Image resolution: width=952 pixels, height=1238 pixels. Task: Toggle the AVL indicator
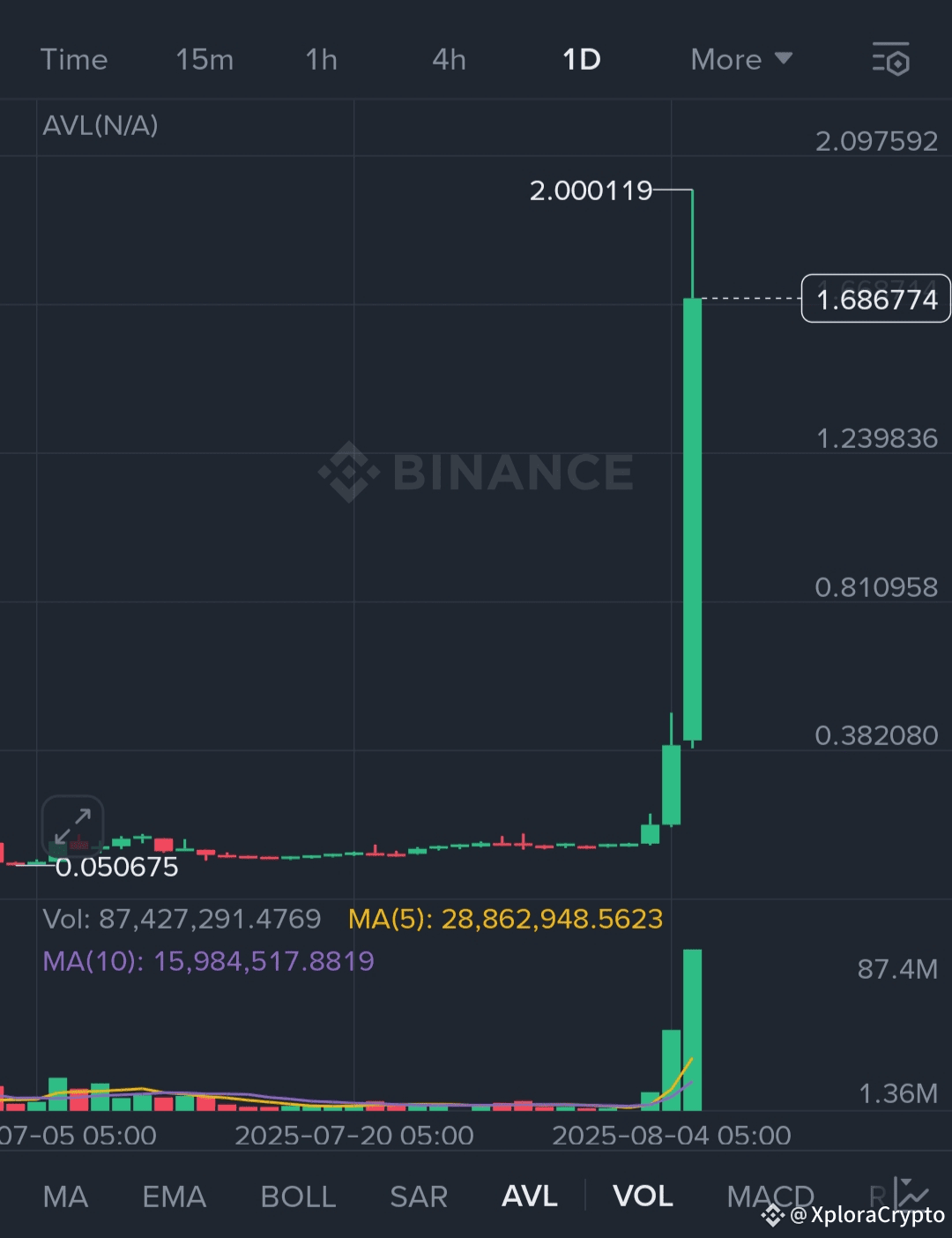[x=530, y=1197]
